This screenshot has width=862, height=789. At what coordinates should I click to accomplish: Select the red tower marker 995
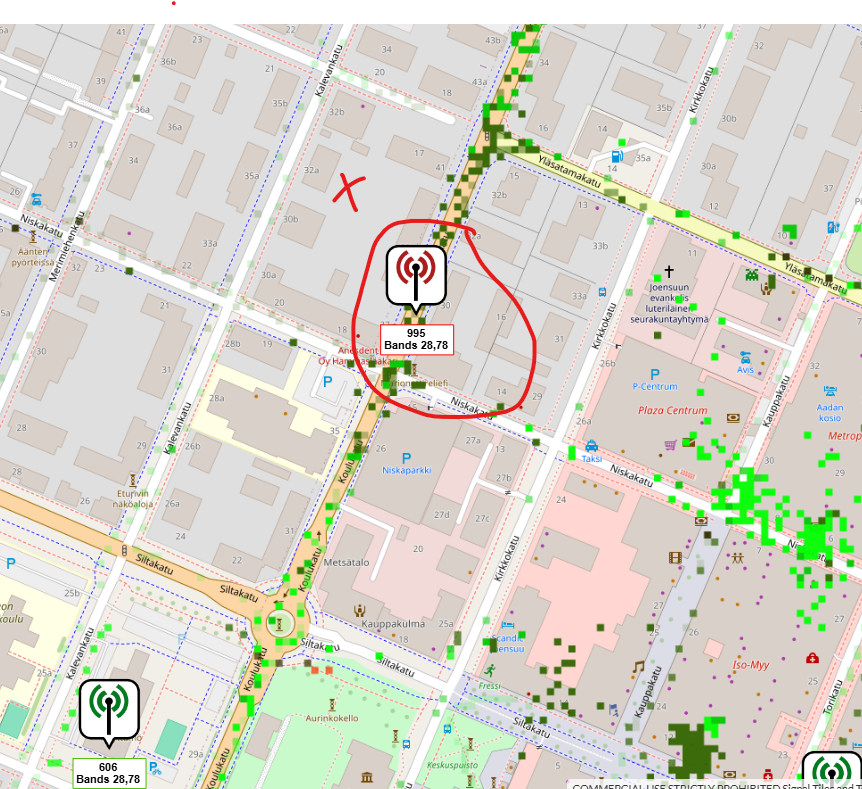[416, 274]
